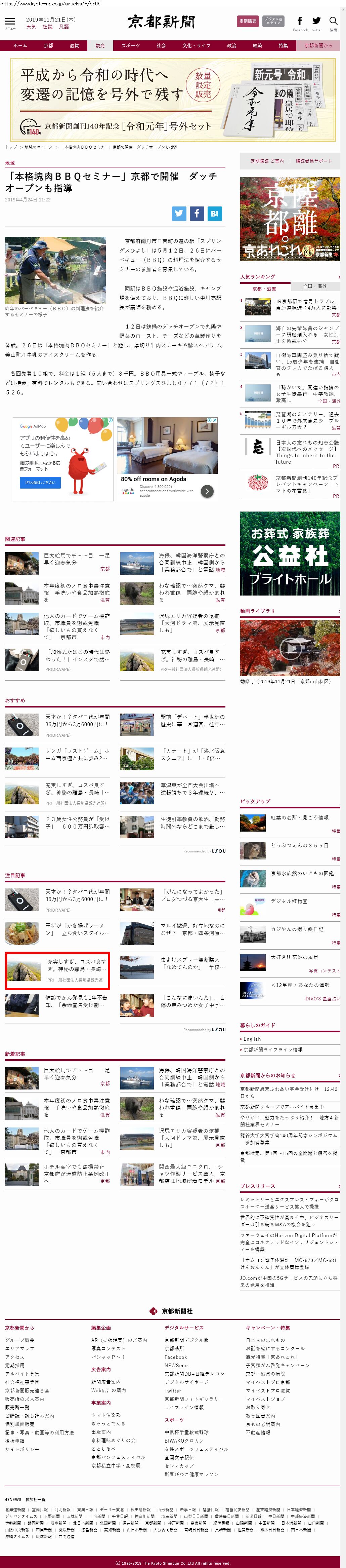Open the デジタル版ログイン login button
The image size is (346, 1568).
[x=273, y=21]
